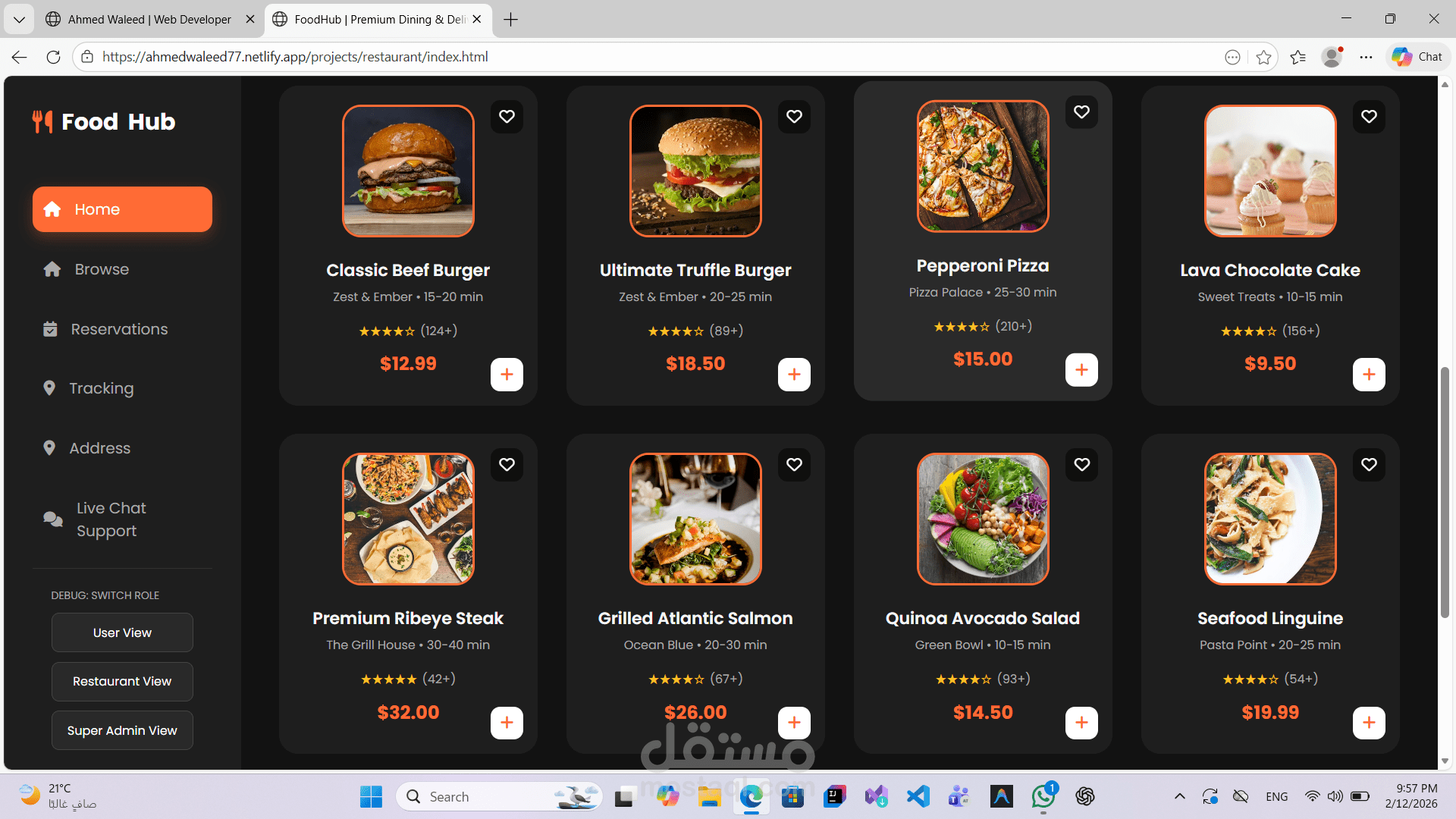Favorite the Classic Beef Burger
The image size is (1456, 819).
point(507,117)
